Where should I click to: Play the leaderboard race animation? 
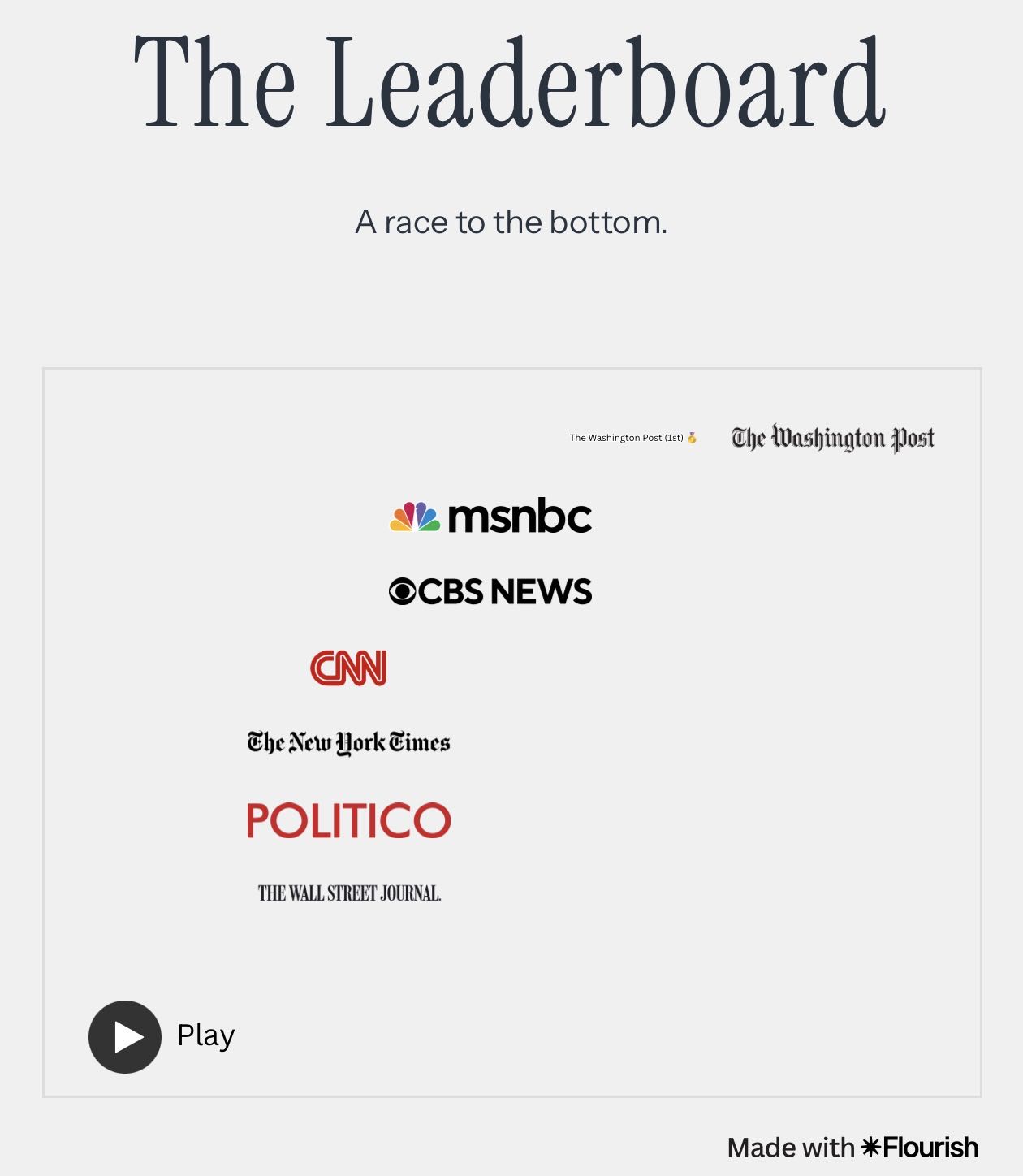coord(125,1036)
